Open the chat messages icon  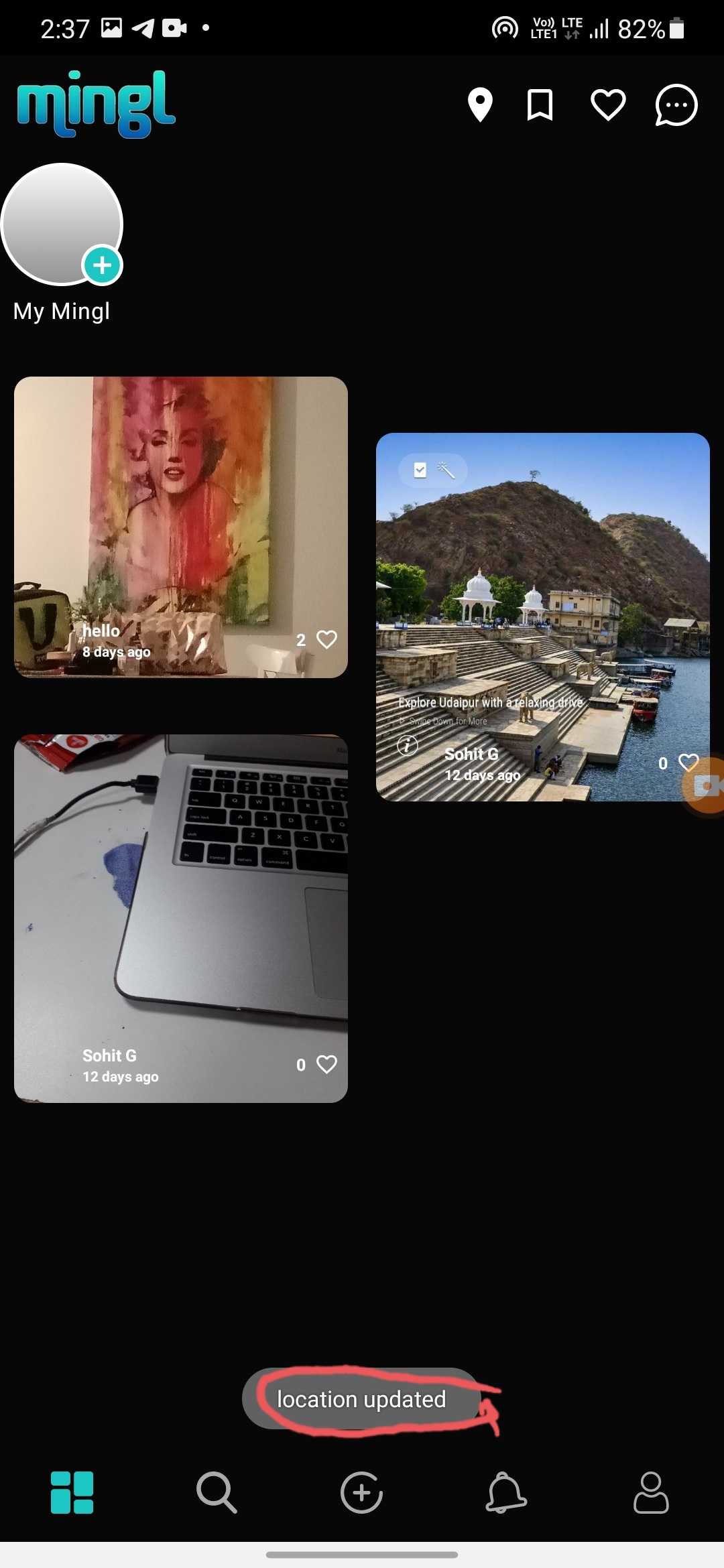click(x=676, y=105)
